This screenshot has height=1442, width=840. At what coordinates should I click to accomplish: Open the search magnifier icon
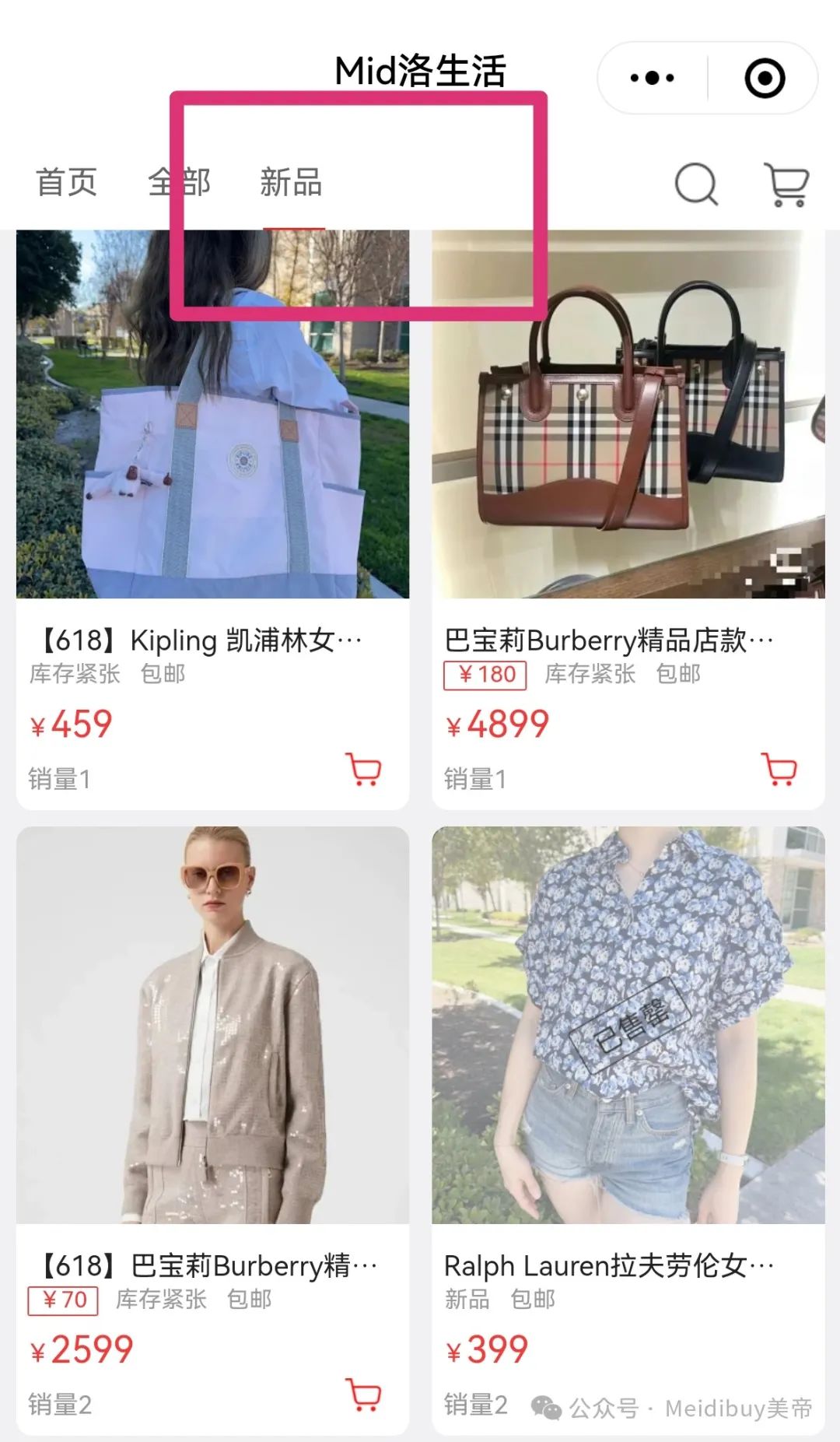[696, 184]
